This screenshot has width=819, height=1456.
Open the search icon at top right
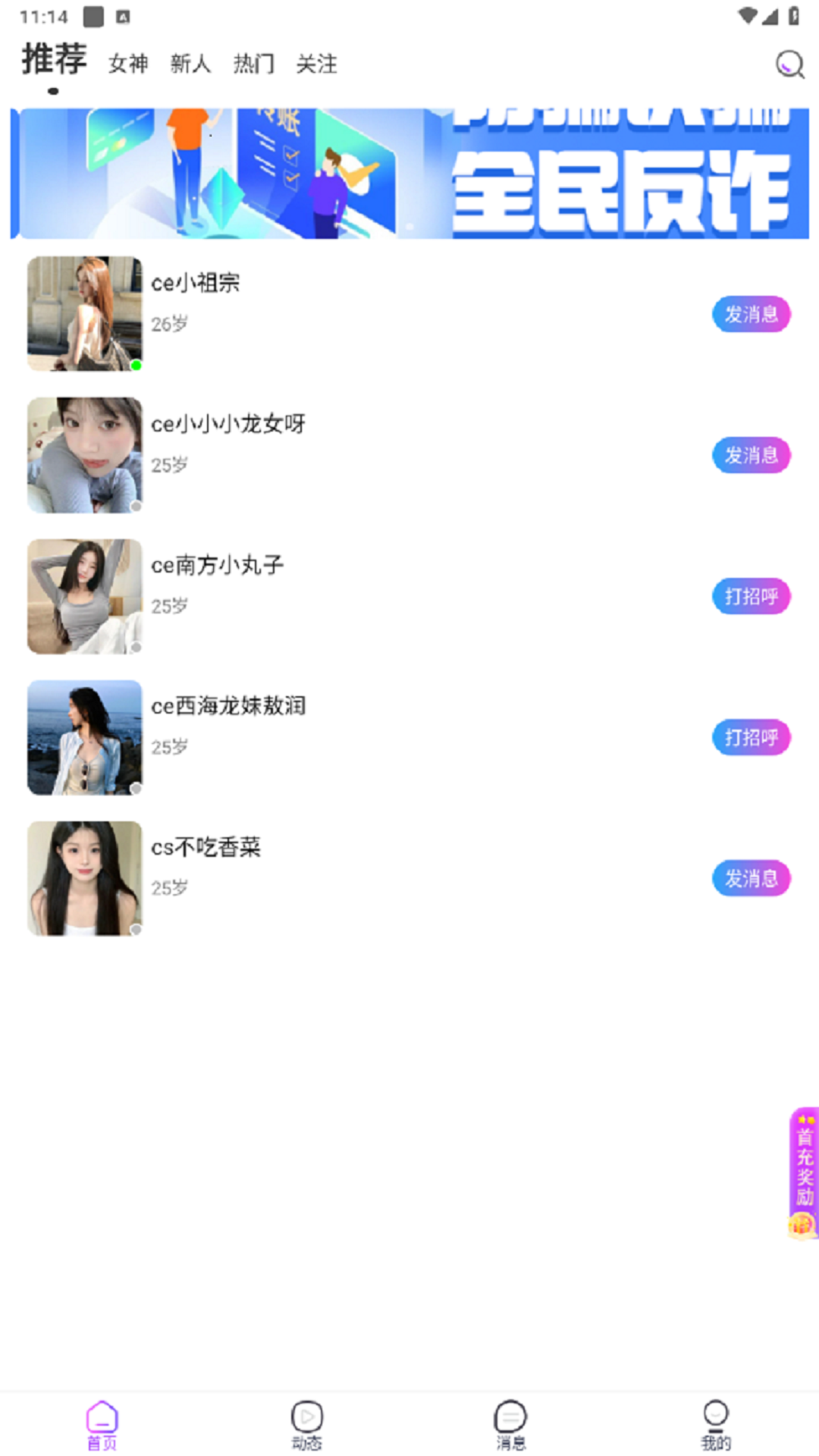click(x=789, y=64)
